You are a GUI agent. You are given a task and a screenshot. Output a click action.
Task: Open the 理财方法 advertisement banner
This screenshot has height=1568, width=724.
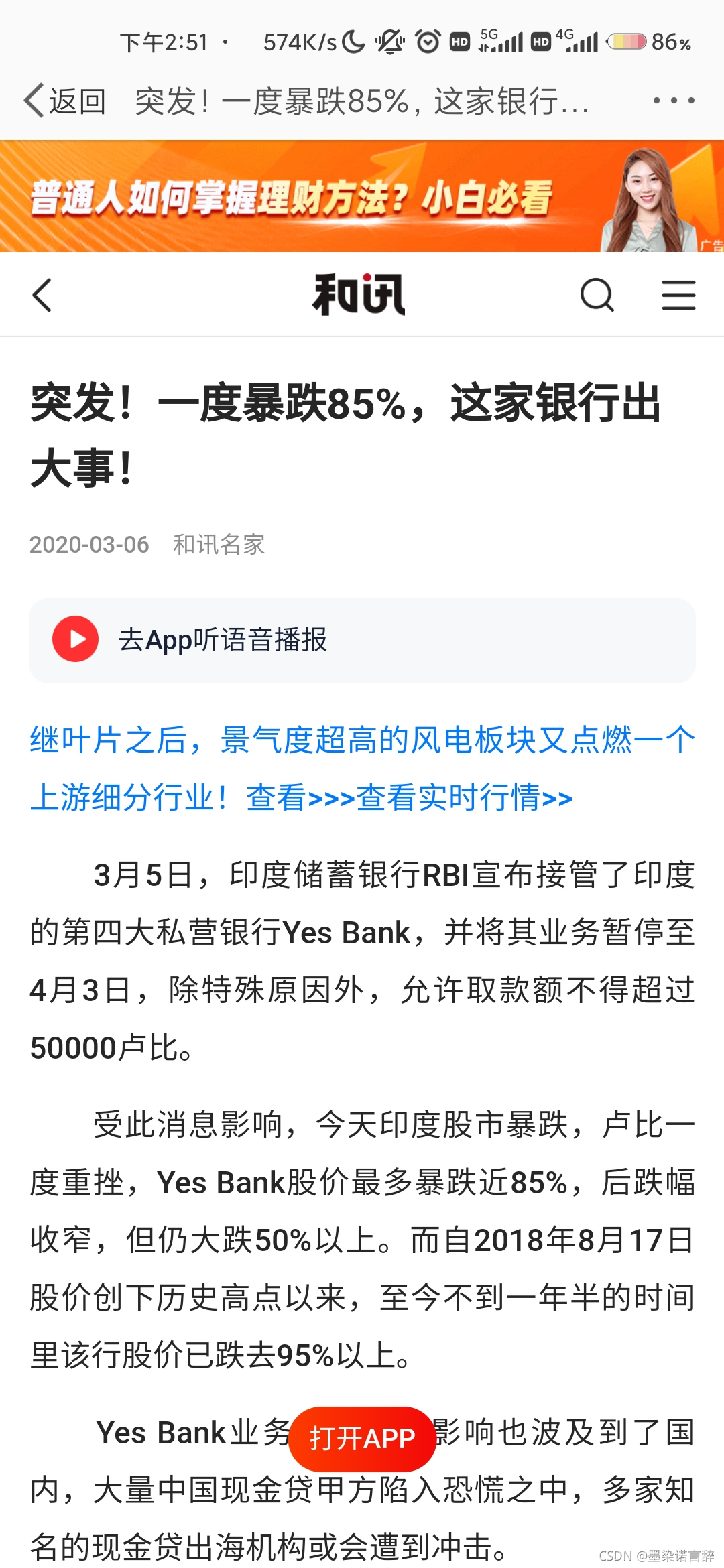[x=362, y=196]
